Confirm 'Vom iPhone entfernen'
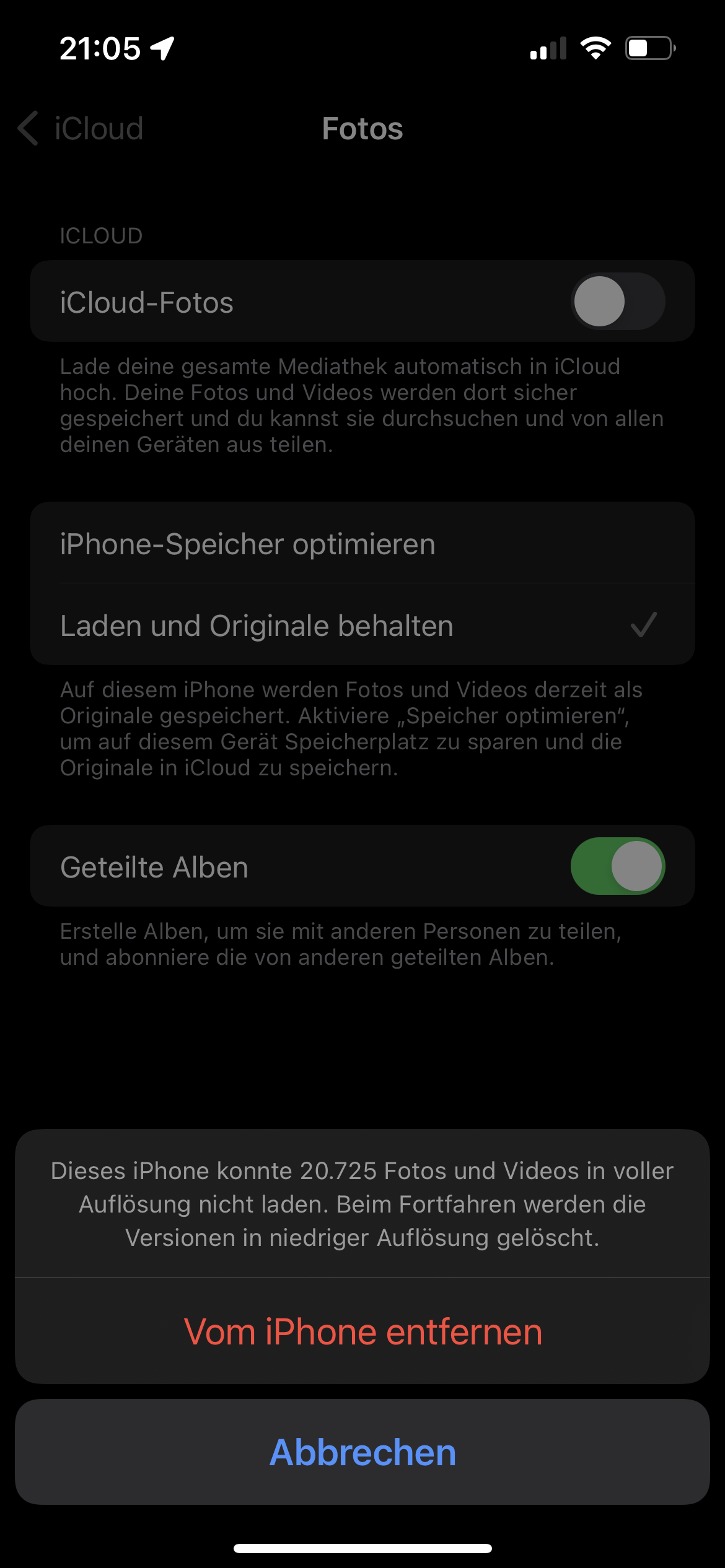Image resolution: width=725 pixels, height=1568 pixels. click(362, 1332)
